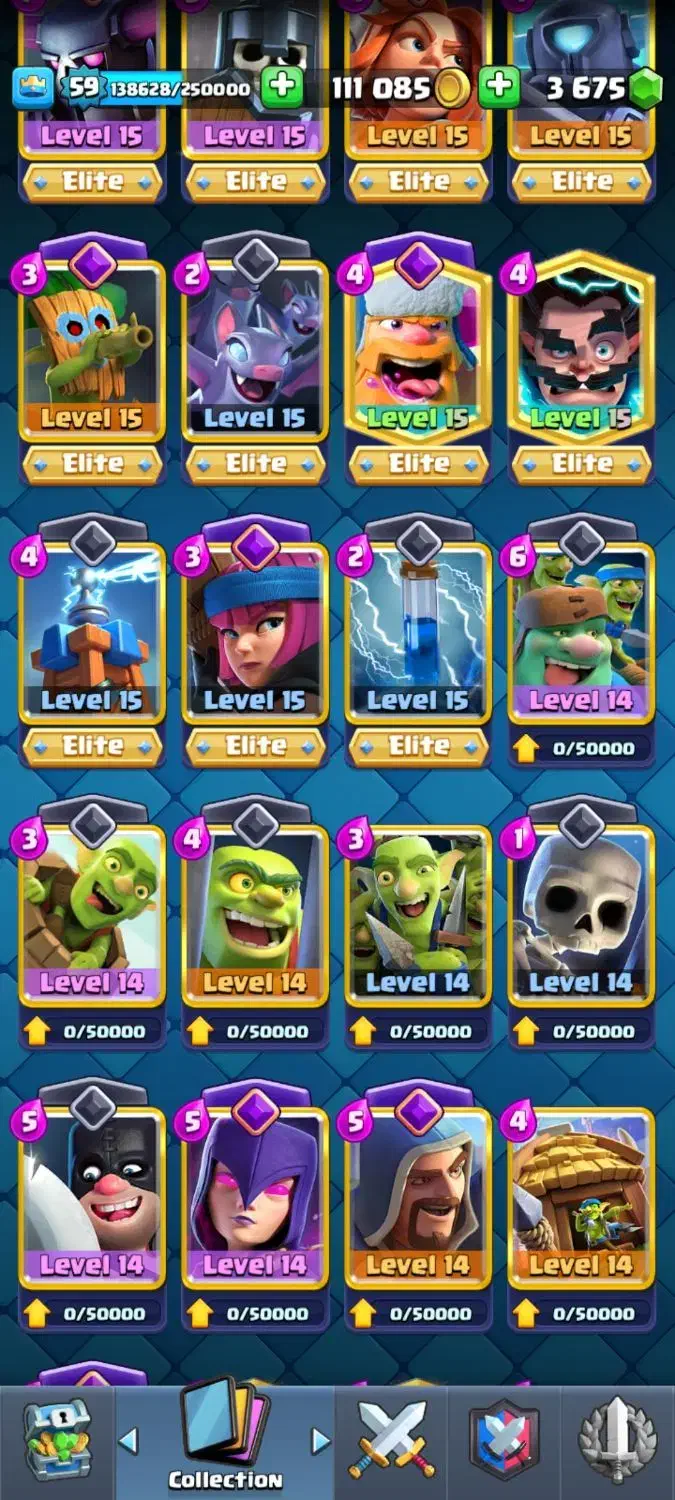View the Wizard card
The image size is (675, 1500).
coord(418,1196)
